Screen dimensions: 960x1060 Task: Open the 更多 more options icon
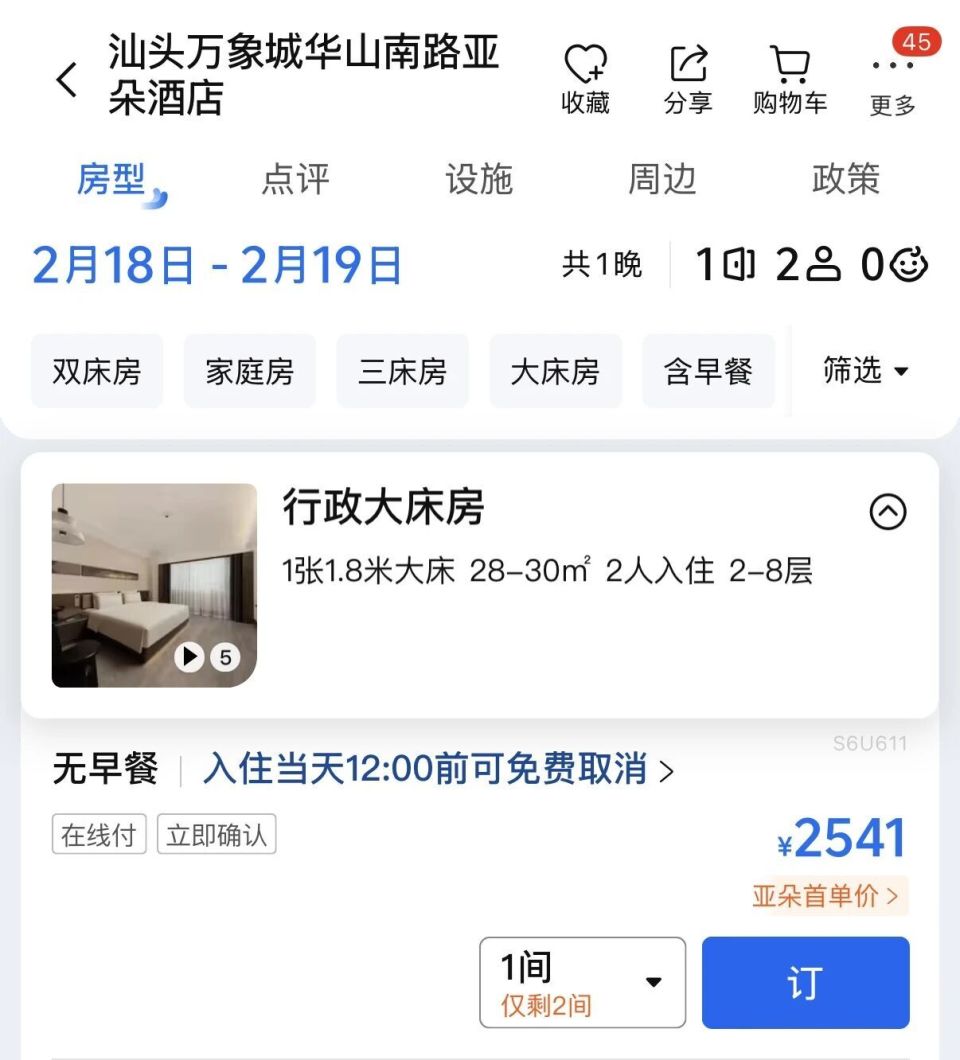(x=892, y=68)
